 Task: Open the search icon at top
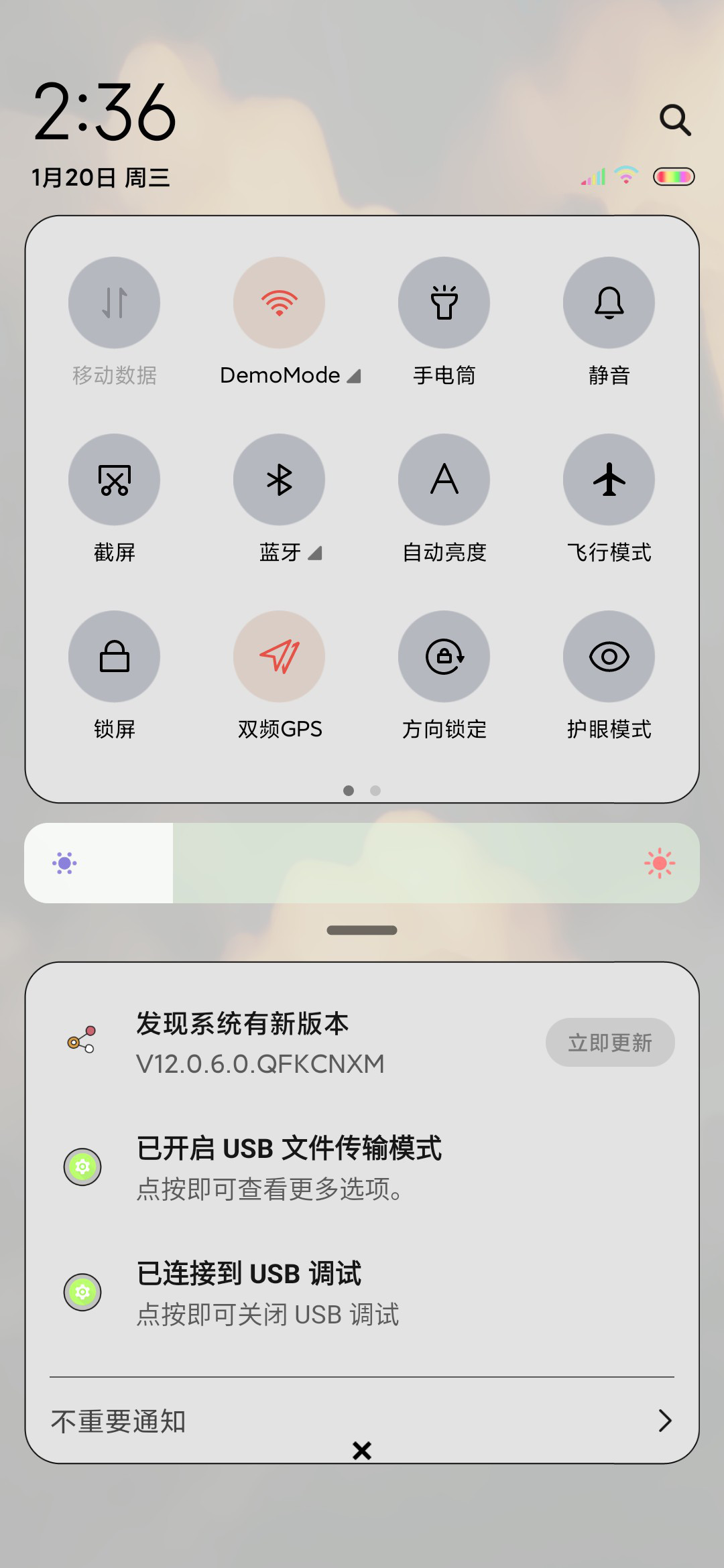pos(675,120)
